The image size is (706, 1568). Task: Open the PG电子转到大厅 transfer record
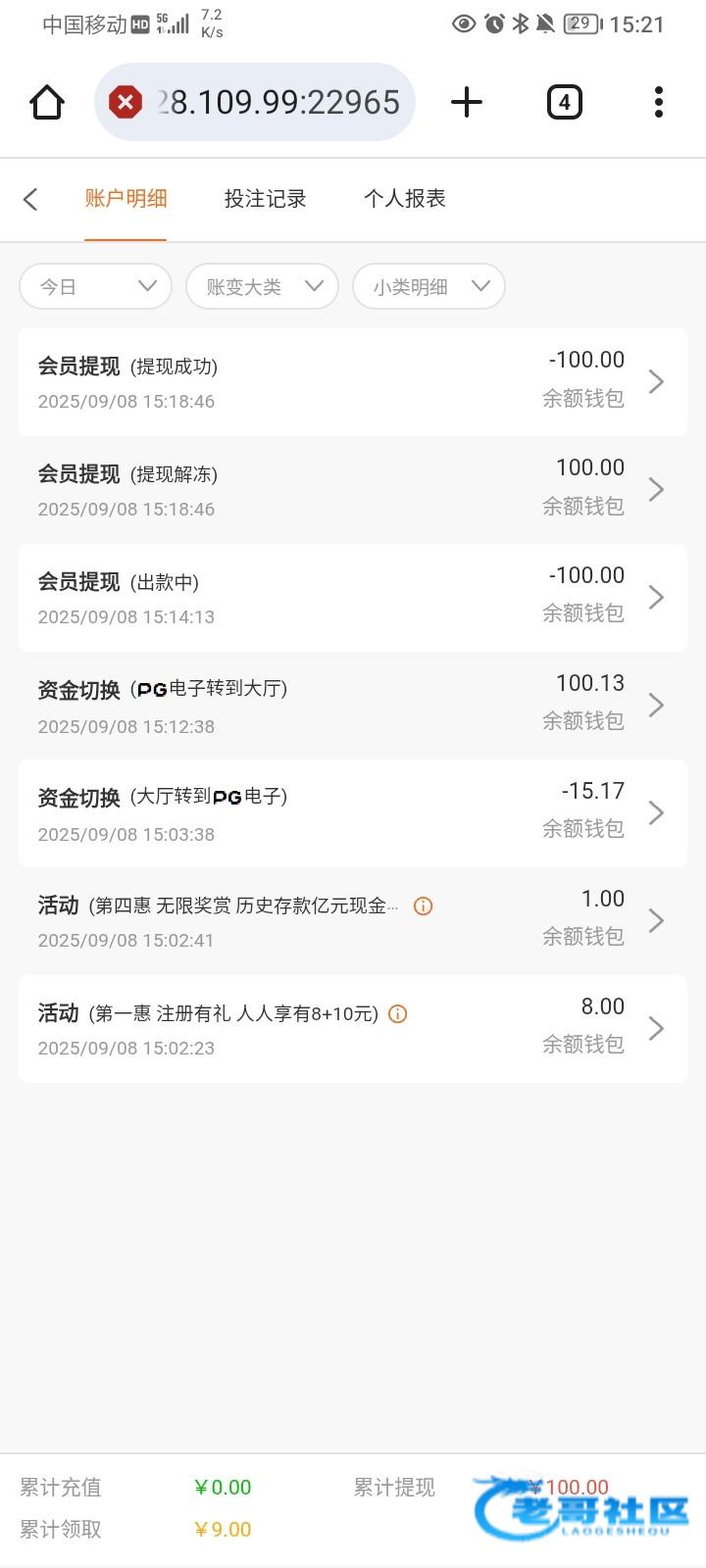(x=352, y=705)
